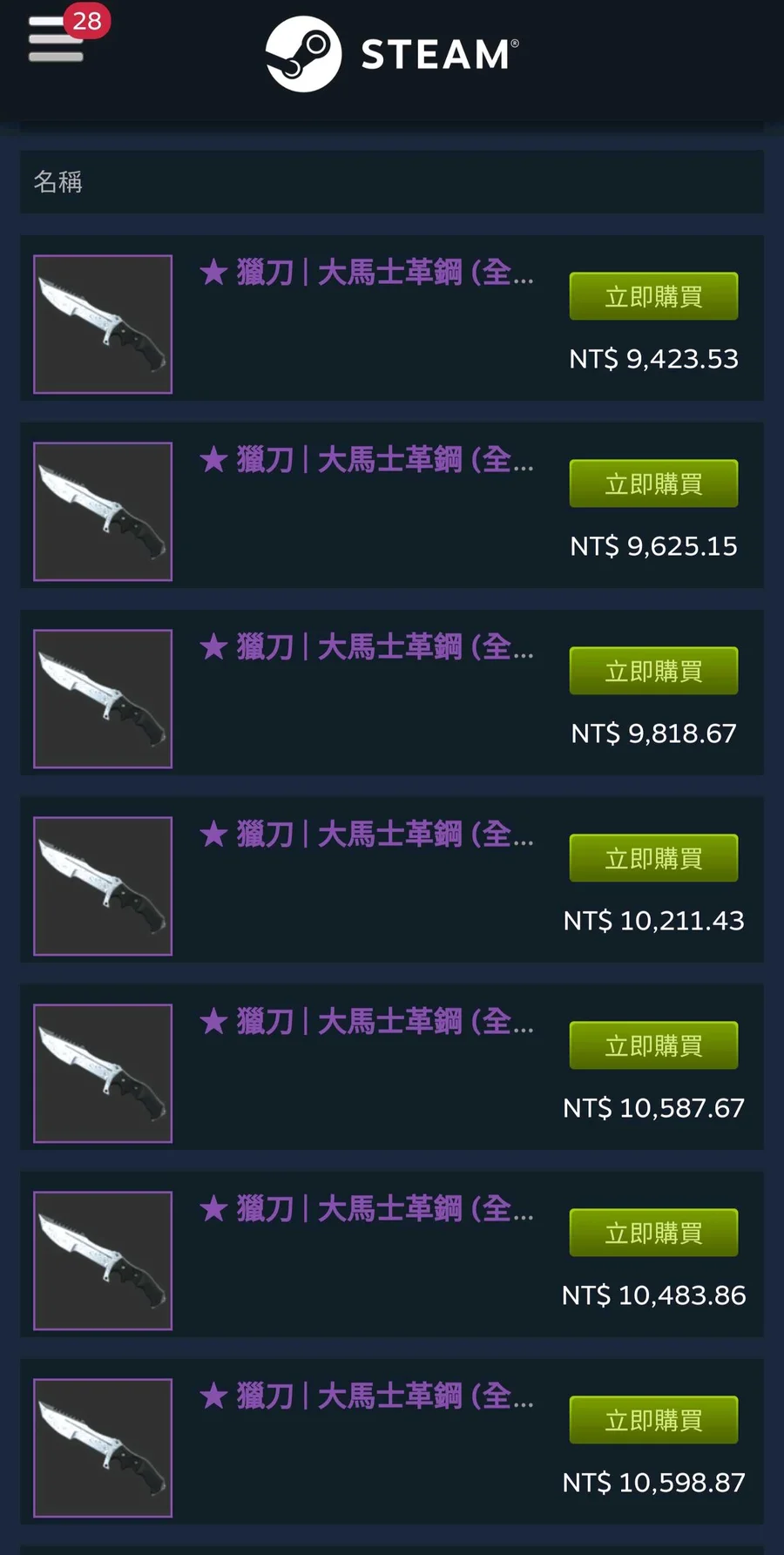This screenshot has height=1555, width=784.
Task: Buy now the knife priced NT$ 9,625.15
Action: [x=653, y=484]
